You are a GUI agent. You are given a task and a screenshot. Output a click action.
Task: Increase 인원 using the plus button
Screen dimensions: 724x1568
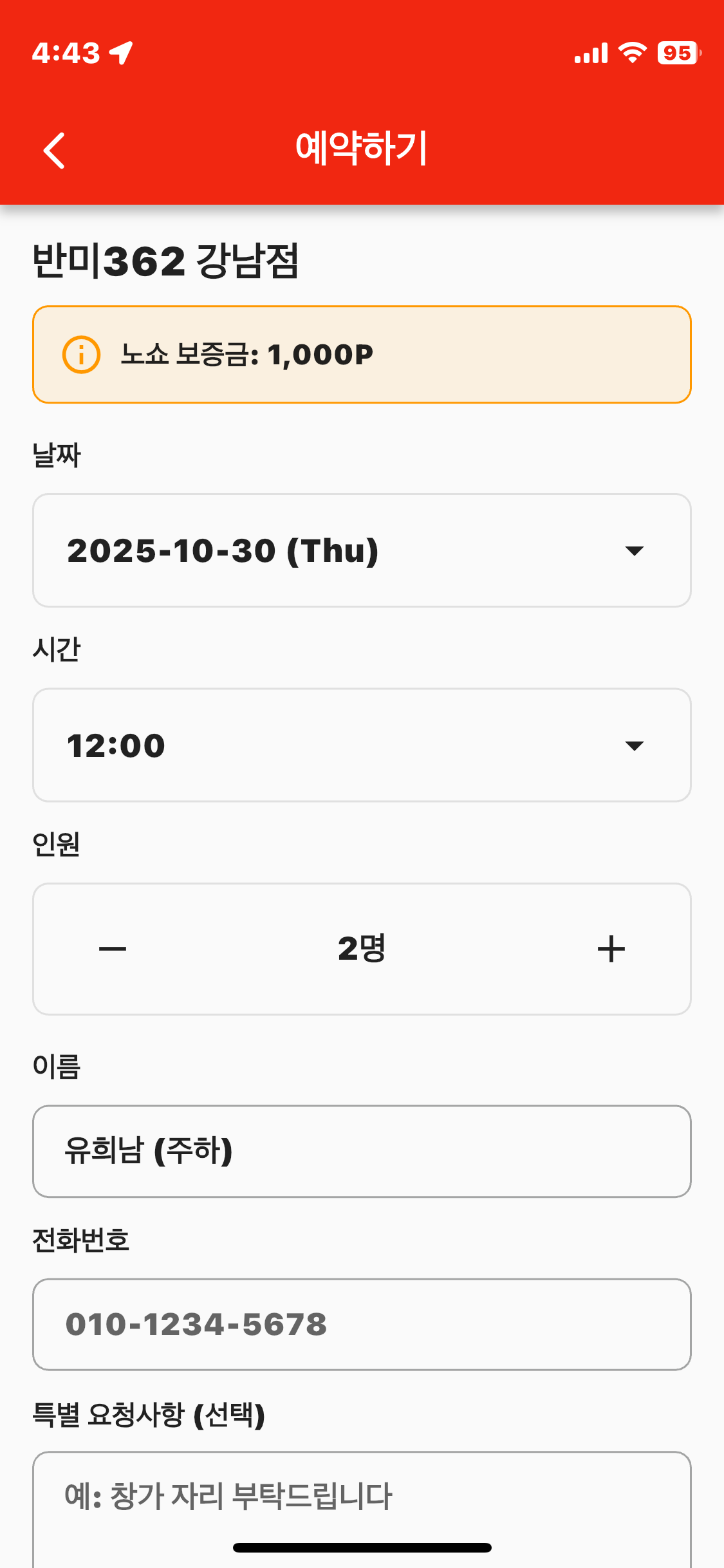pos(611,947)
